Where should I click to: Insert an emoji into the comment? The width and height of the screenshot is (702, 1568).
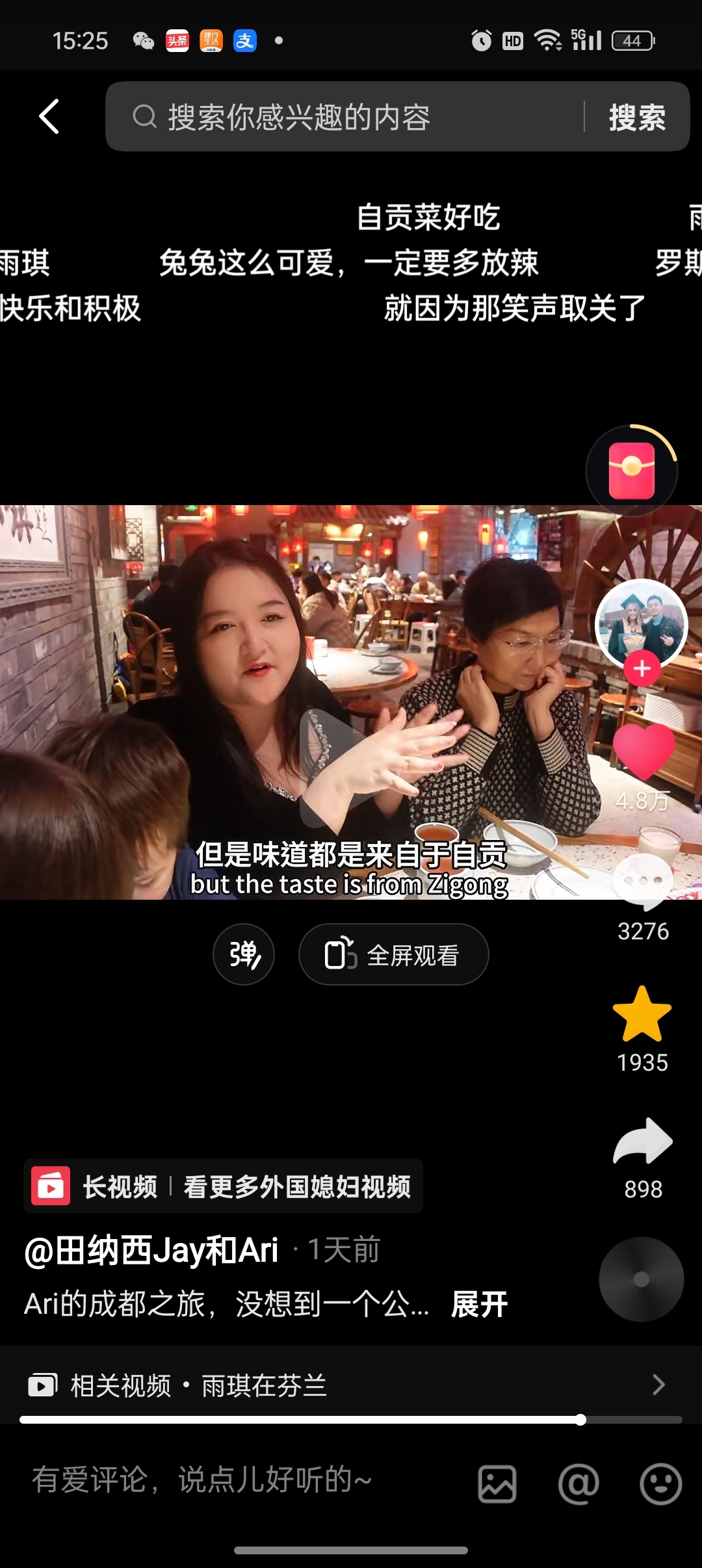(x=660, y=1483)
